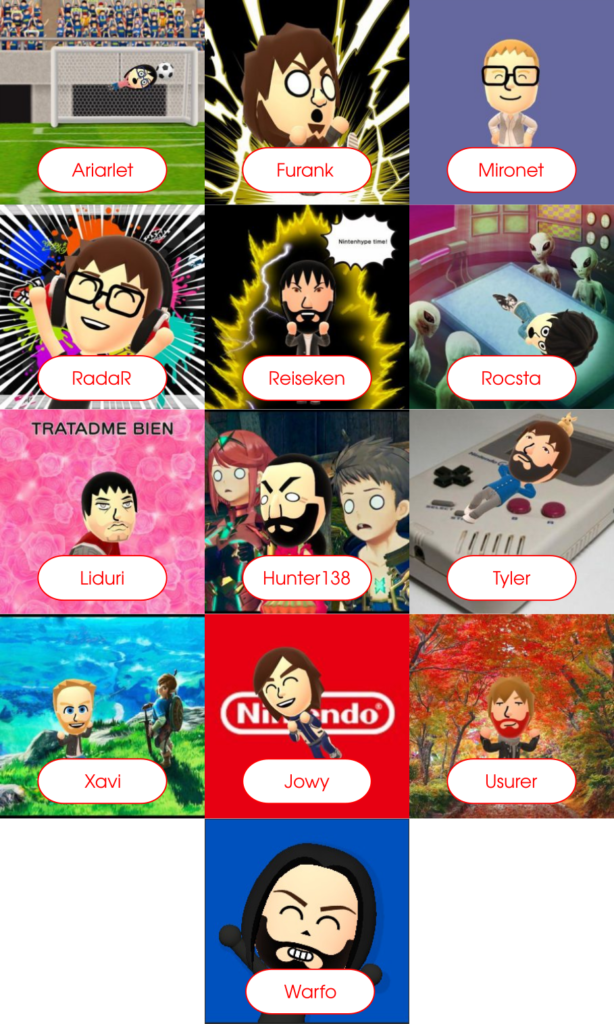The width and height of the screenshot is (614, 1024).
Task: Select the Usurer name button
Action: 511,781
